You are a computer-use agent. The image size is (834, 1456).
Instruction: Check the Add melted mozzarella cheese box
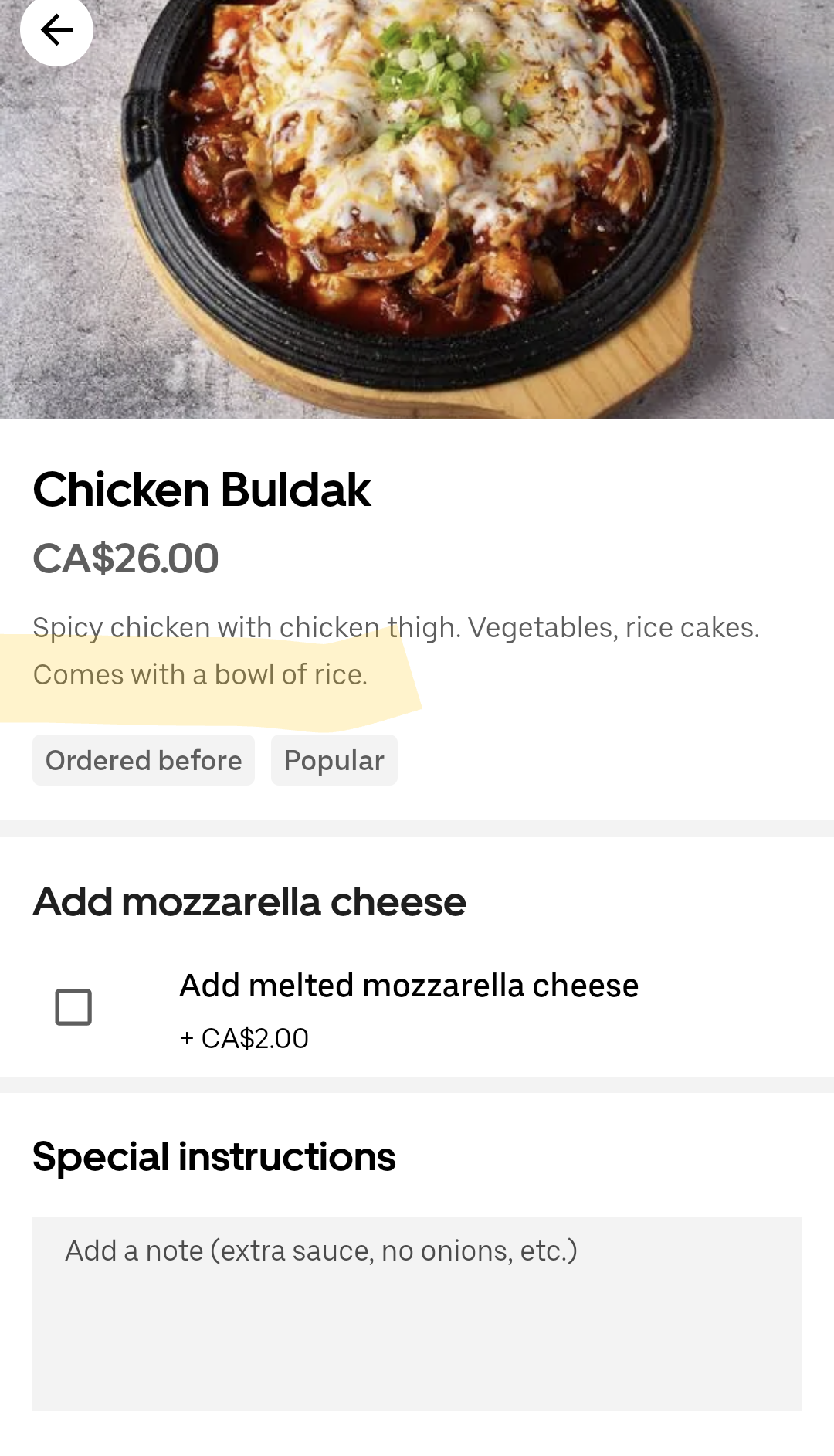(73, 1007)
